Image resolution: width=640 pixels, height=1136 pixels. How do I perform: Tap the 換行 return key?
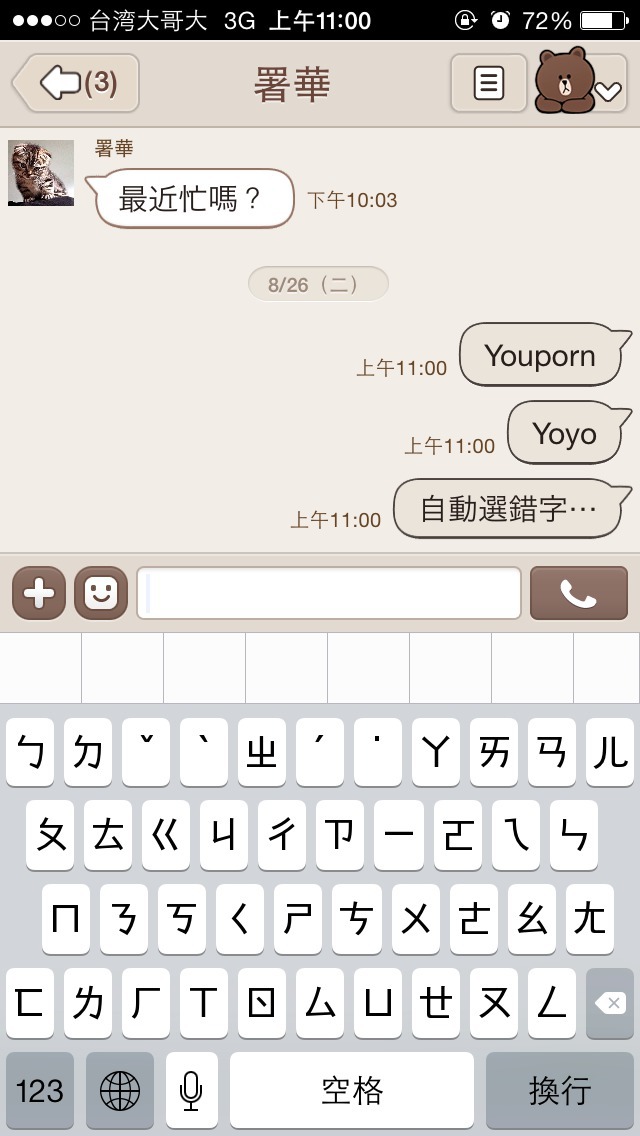coord(560,1090)
